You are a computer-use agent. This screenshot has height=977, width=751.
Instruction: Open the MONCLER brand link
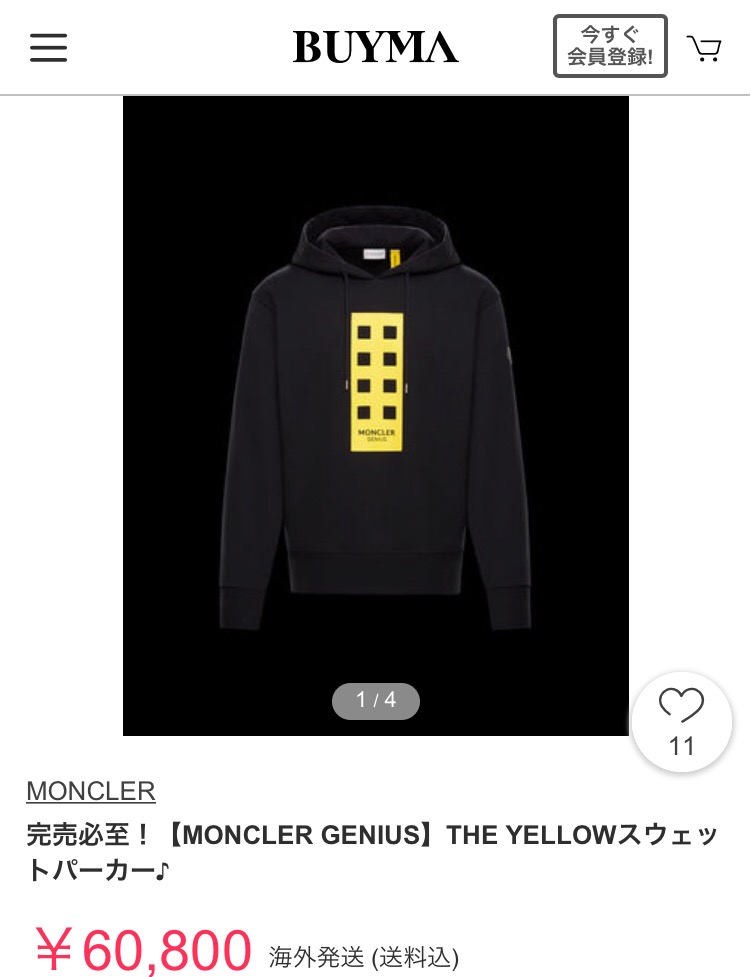(91, 791)
